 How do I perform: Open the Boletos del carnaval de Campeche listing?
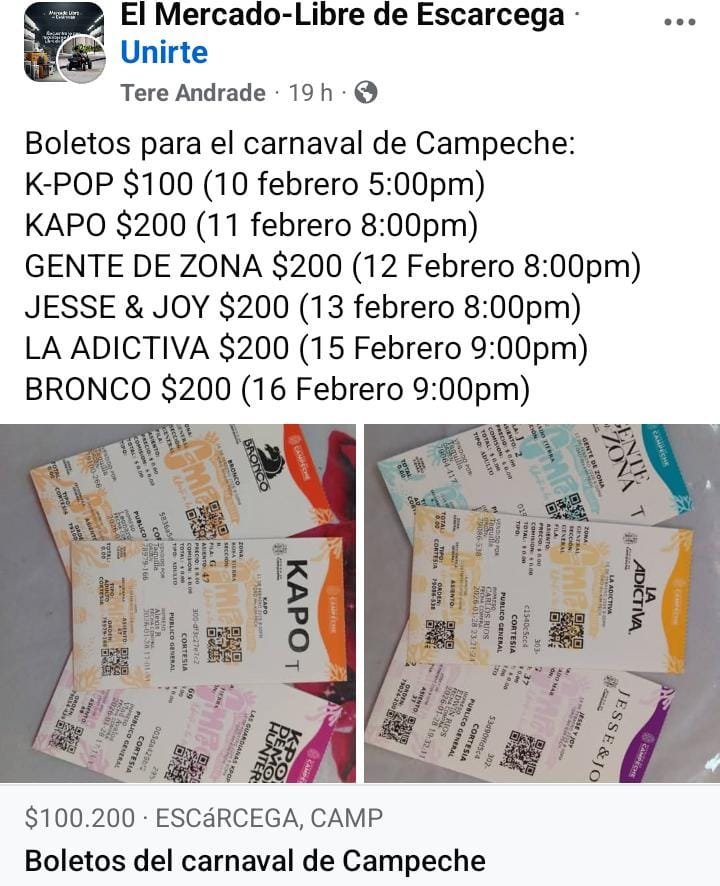(x=255, y=860)
